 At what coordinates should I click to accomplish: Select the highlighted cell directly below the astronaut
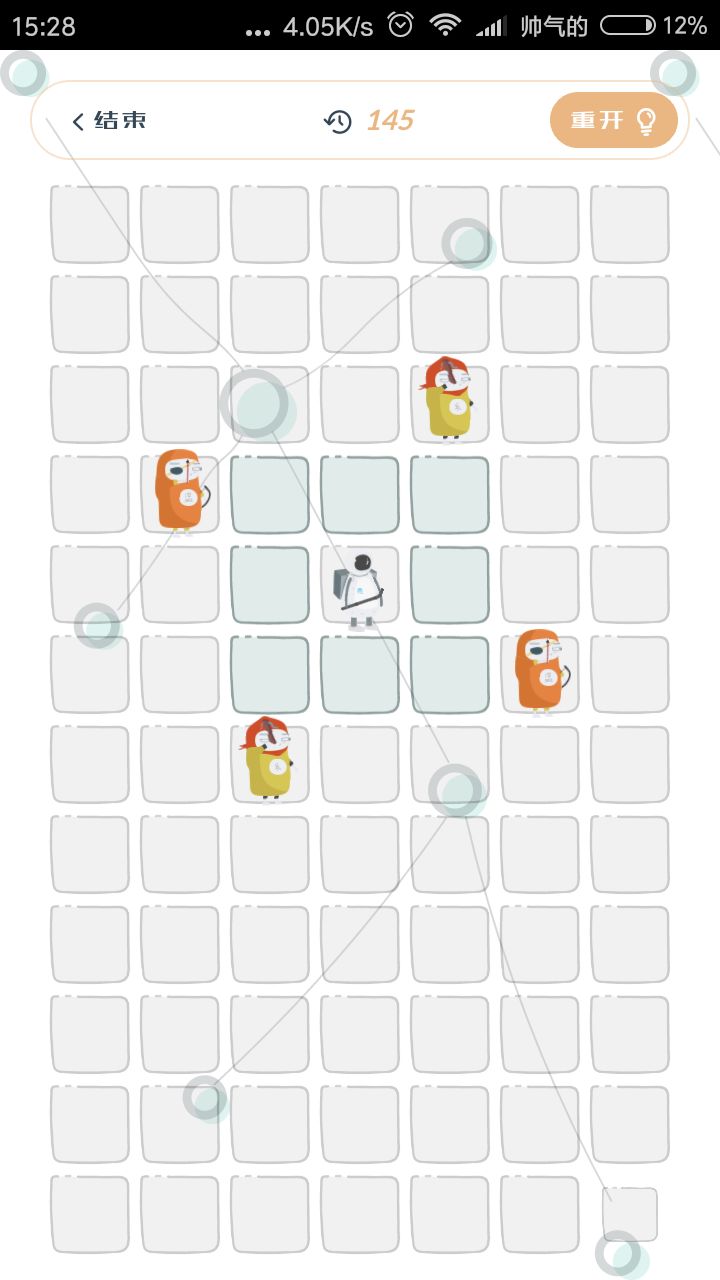click(360, 673)
